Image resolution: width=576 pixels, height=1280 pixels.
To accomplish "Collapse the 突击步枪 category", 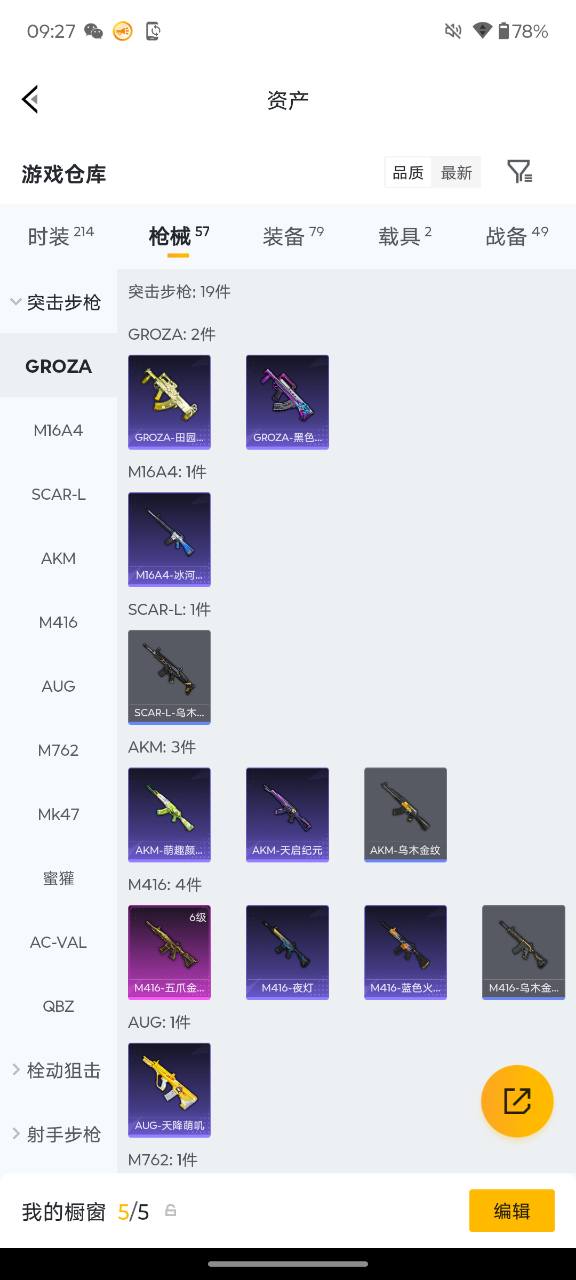I will 58,302.
